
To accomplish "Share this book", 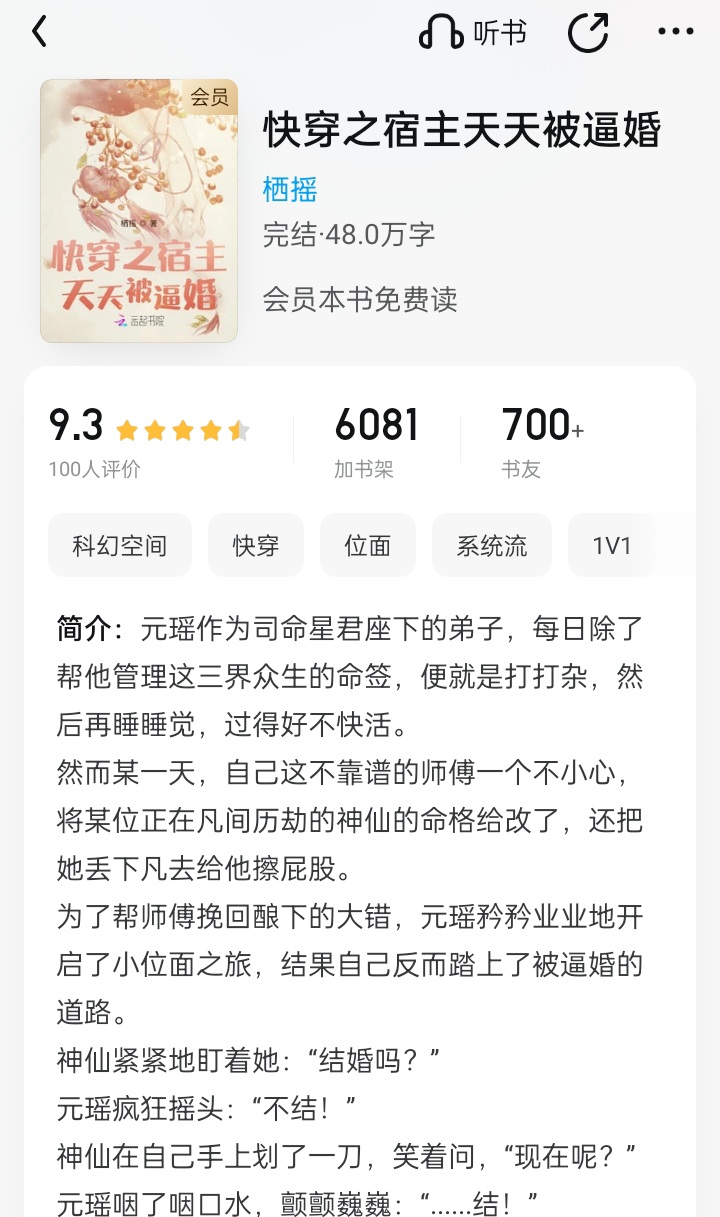I will 588,32.
